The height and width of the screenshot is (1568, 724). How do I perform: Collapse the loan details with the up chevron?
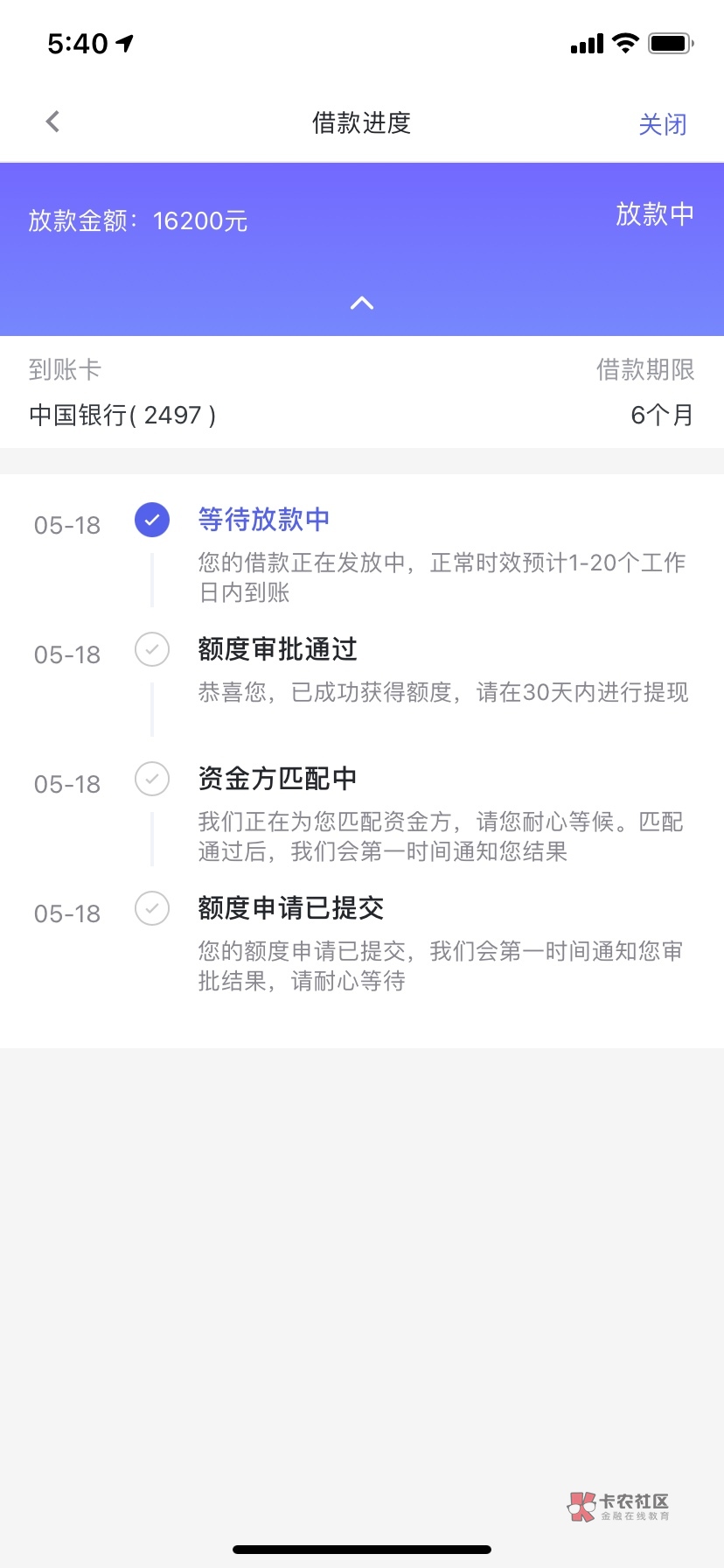pyautogui.click(x=362, y=303)
